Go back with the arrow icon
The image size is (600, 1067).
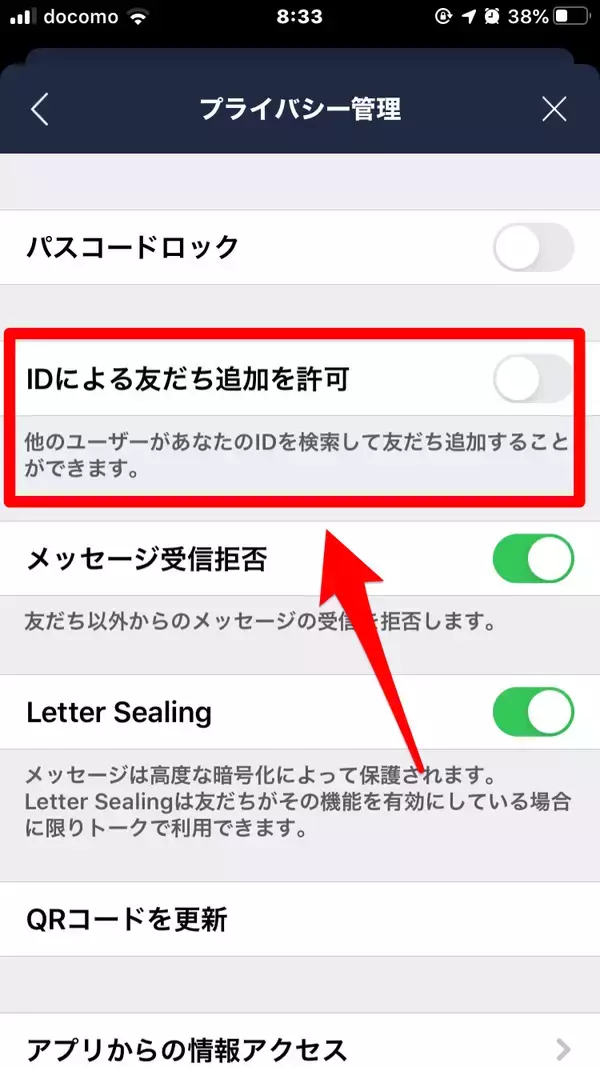(x=40, y=109)
